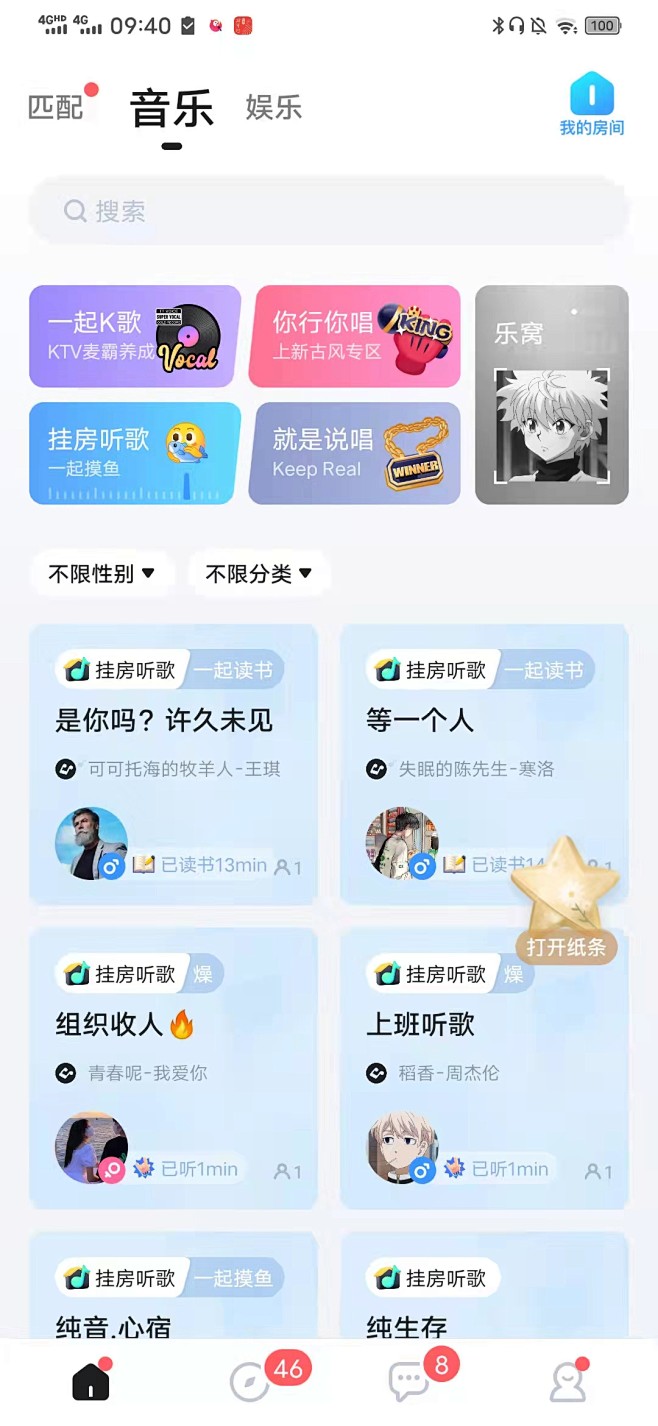Image resolution: width=658 pixels, height=1426 pixels.
Task: Open the 乐窝 card
Action: click(552, 394)
